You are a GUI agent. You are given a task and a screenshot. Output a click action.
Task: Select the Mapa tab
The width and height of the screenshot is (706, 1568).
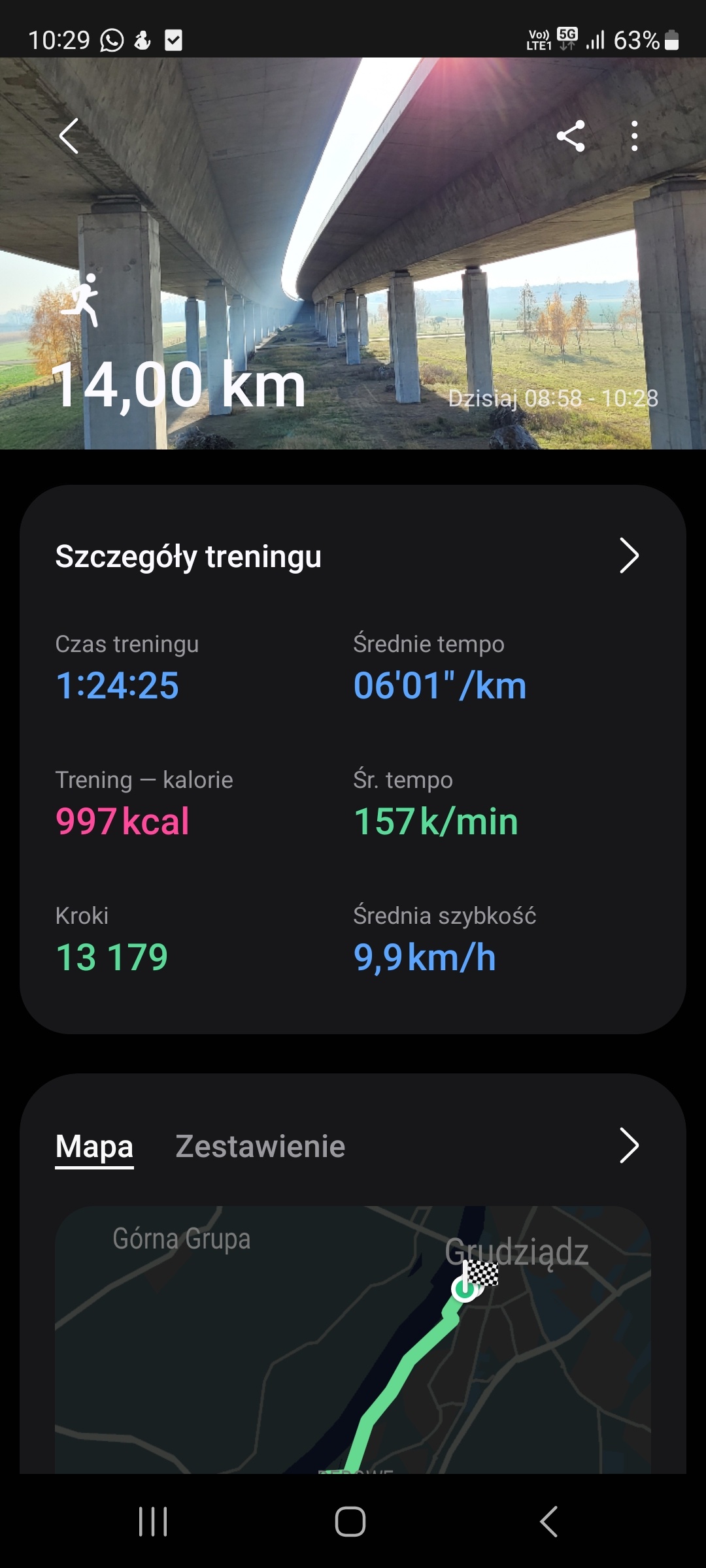[x=94, y=1147]
